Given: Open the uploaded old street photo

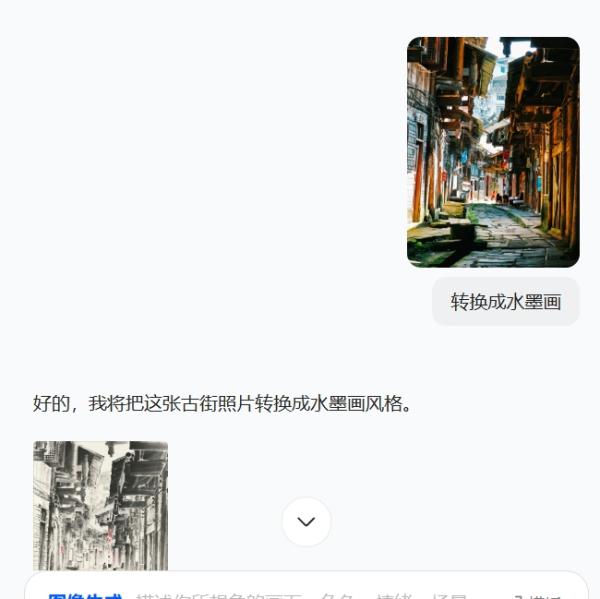Looking at the screenshot, I should (493, 152).
